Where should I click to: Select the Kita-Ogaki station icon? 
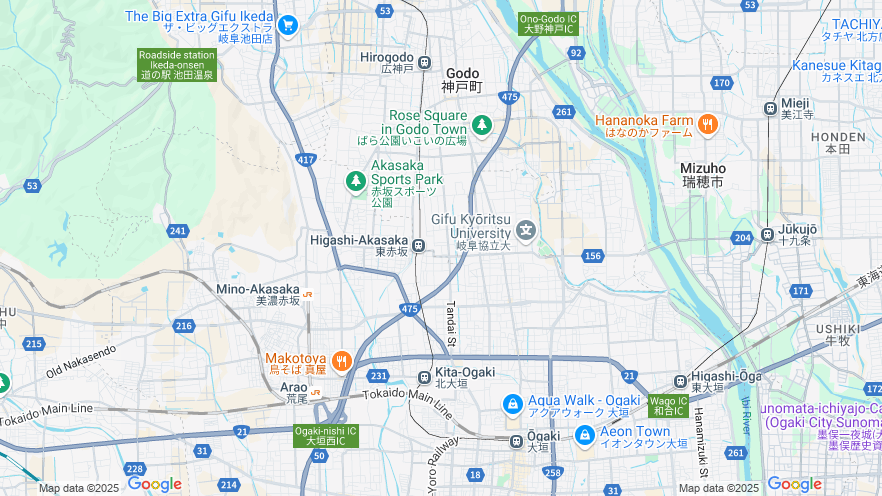pos(424,377)
